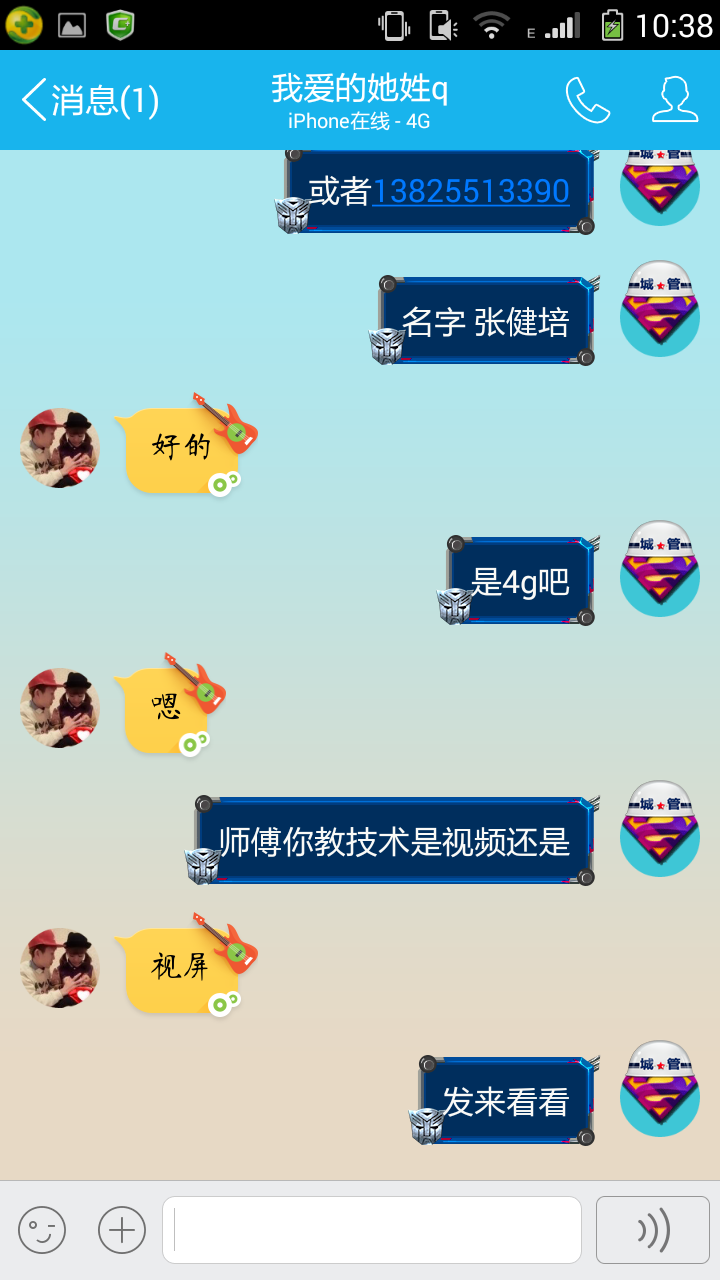Open my avatar next to 发来看看
The height and width of the screenshot is (1280, 720).
coord(660,1089)
